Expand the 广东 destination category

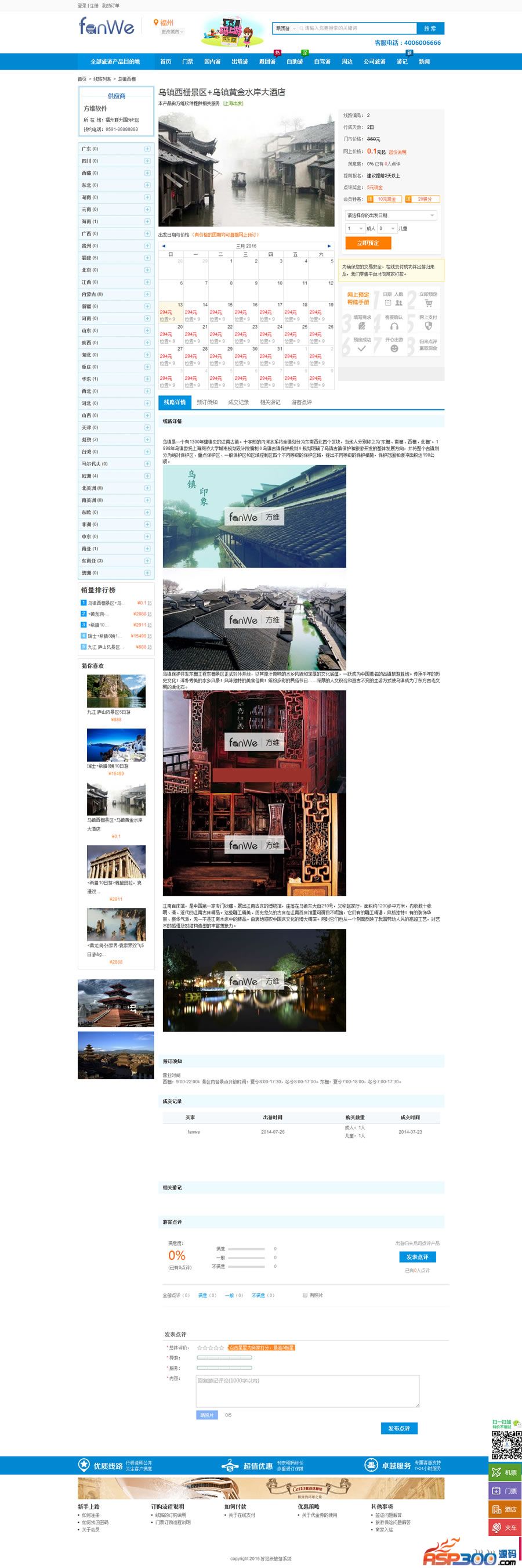[x=147, y=149]
